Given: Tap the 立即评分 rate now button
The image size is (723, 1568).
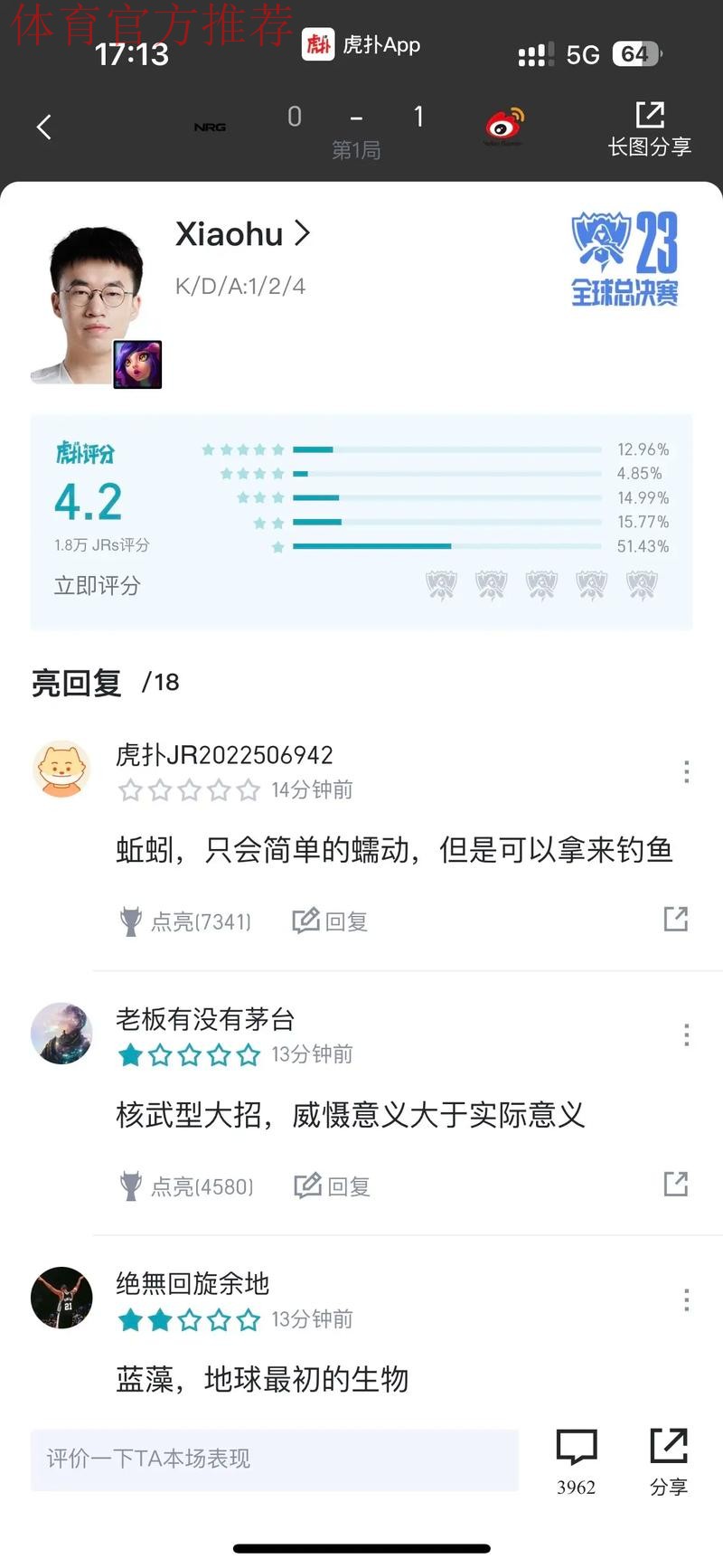Looking at the screenshot, I should pyautogui.click(x=98, y=586).
